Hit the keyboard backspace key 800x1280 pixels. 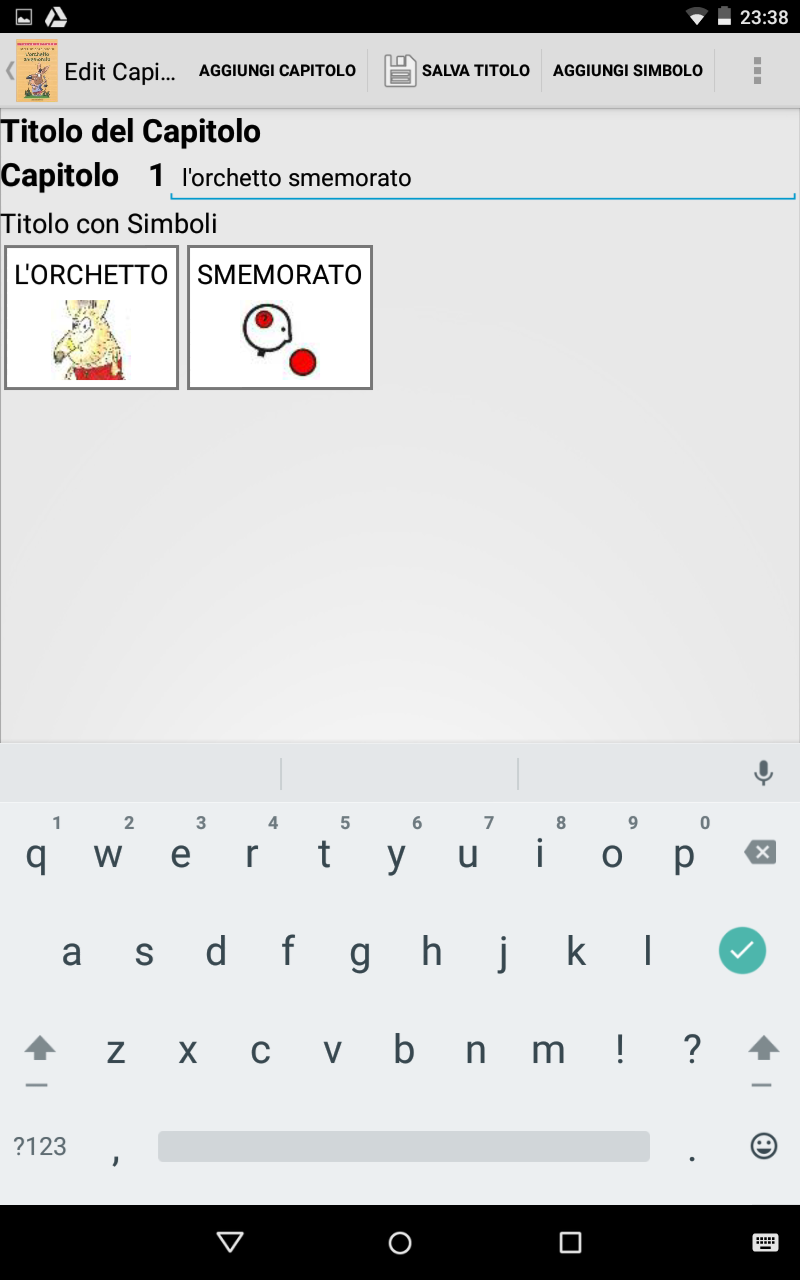(760, 853)
